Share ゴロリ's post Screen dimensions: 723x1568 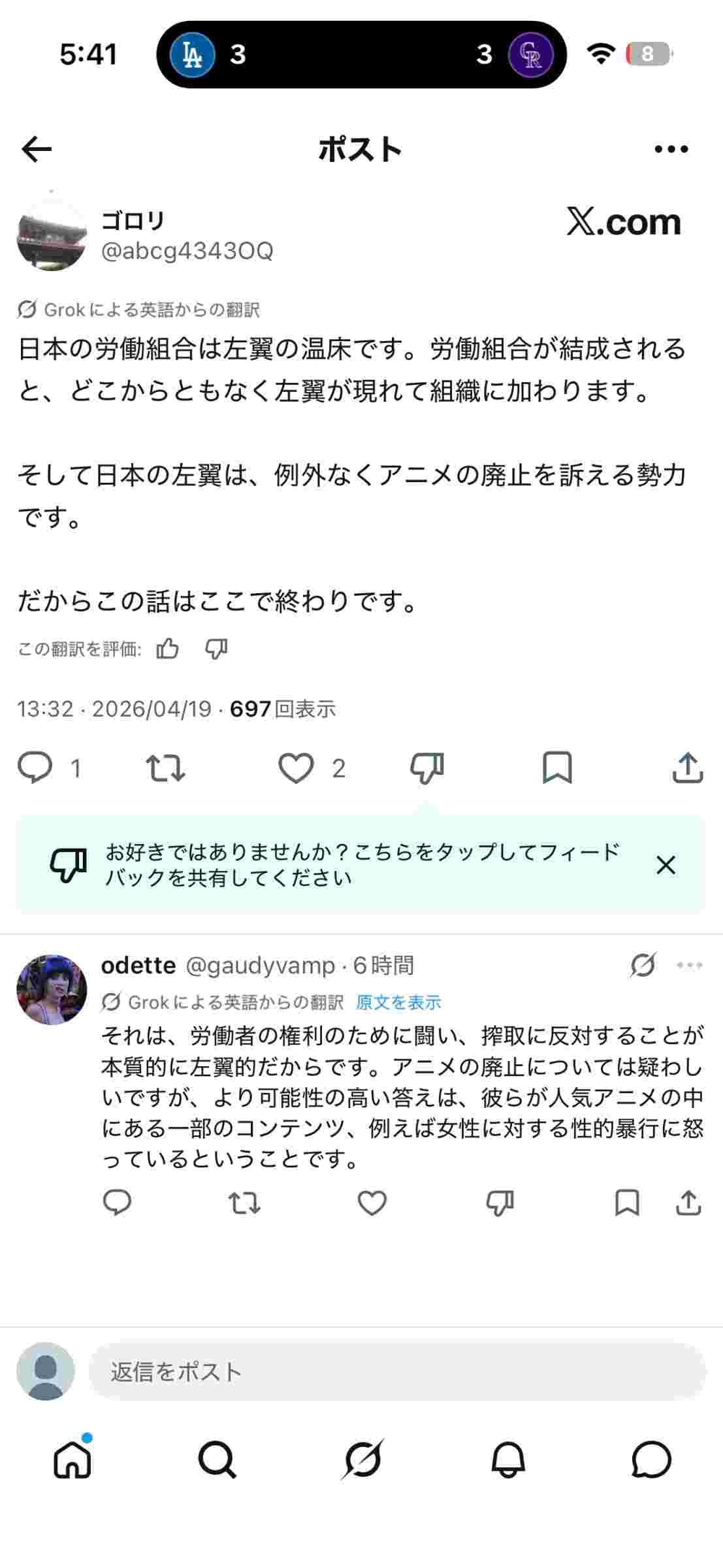pyautogui.click(x=687, y=768)
